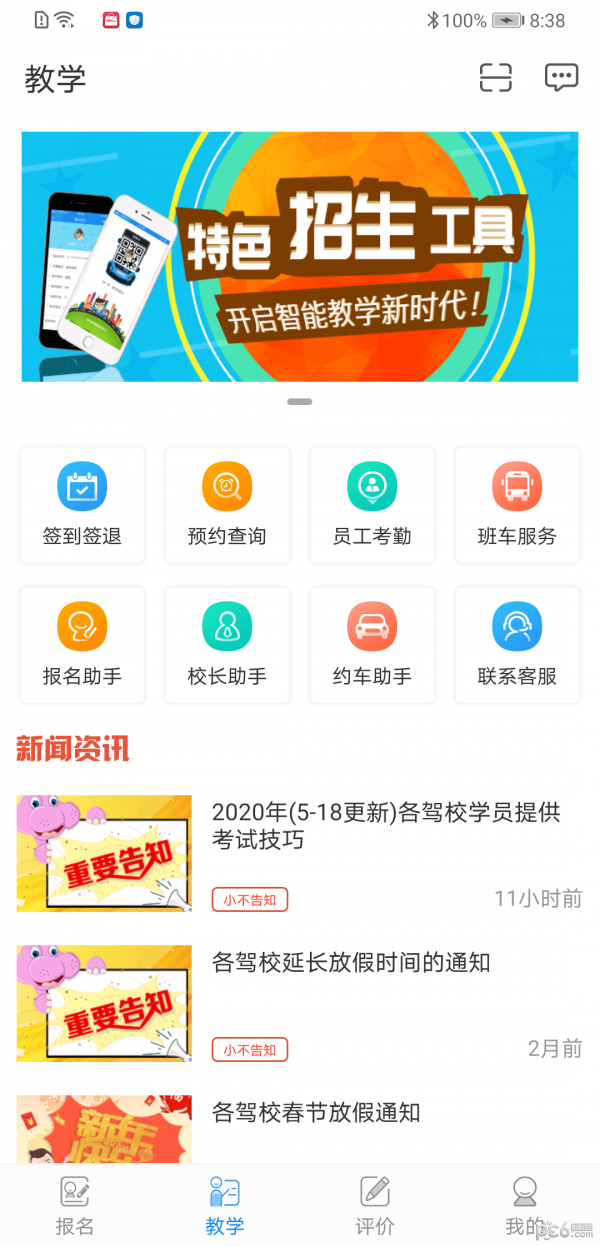600x1247 pixels.
Task: Open 各驾校延长放假时间的通知 news item
Action: (351, 963)
